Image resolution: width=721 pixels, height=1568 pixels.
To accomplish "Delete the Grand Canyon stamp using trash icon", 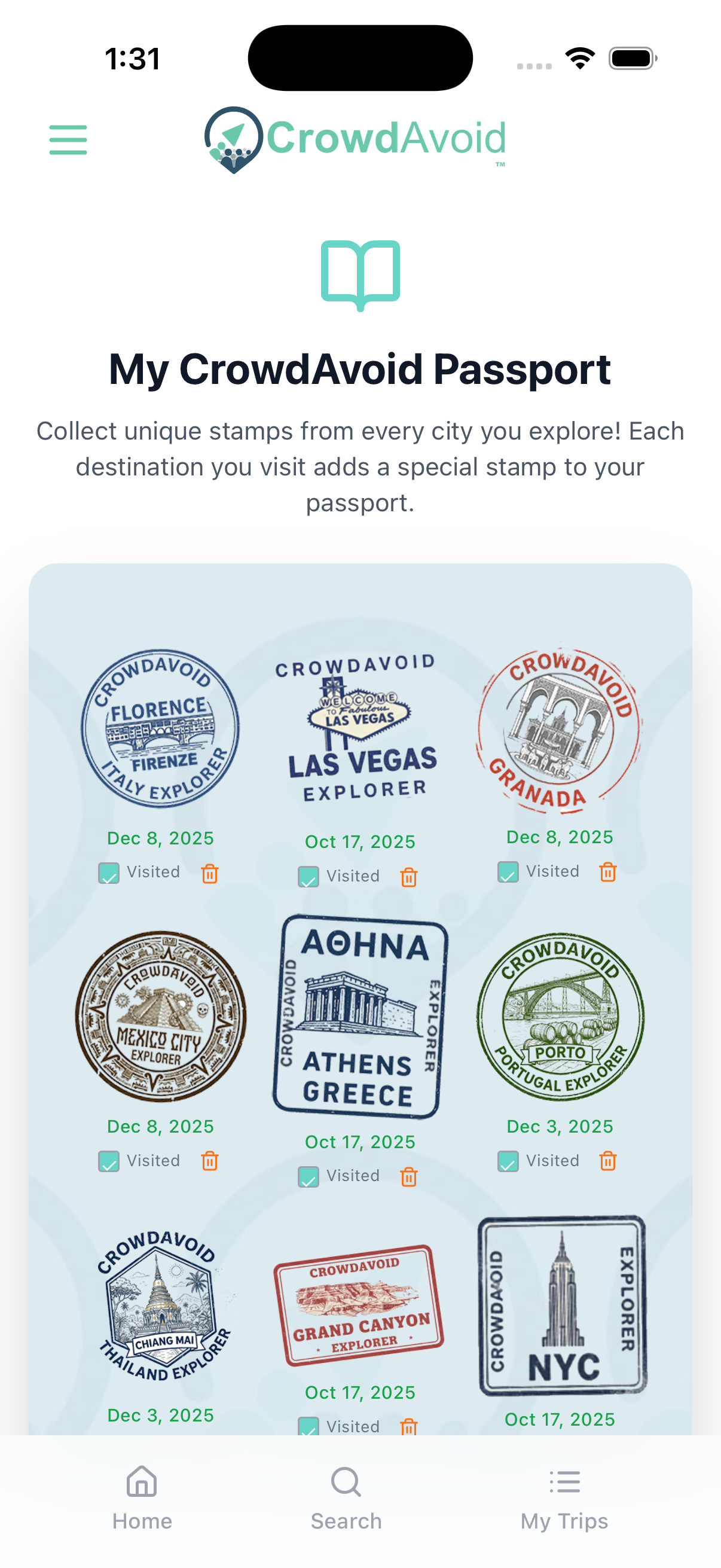I will (x=408, y=1427).
